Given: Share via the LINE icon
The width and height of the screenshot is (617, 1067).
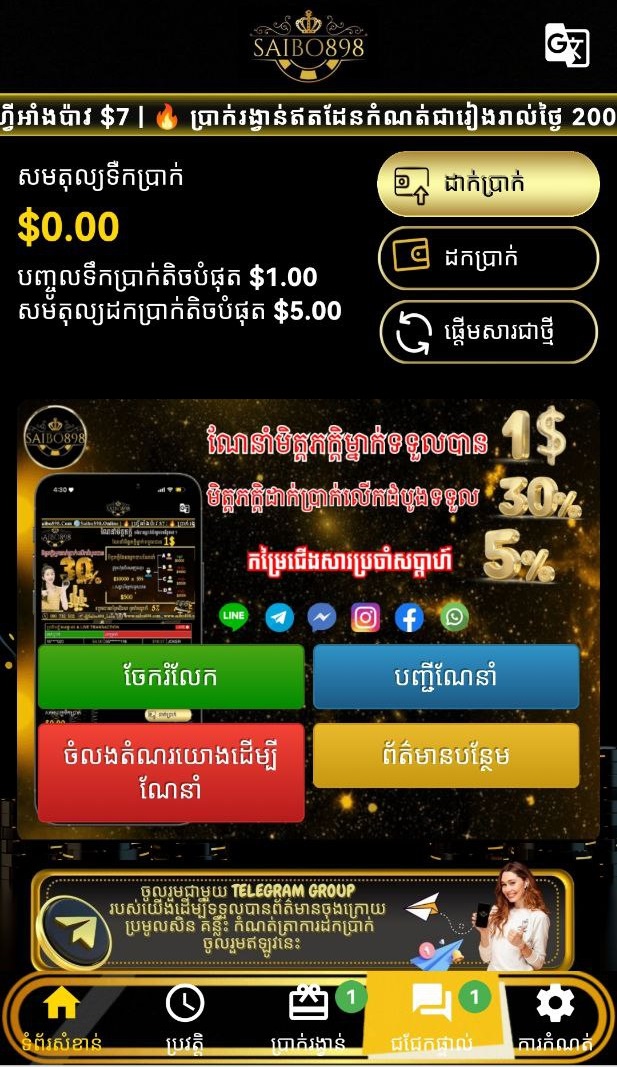Looking at the screenshot, I should tap(234, 617).
